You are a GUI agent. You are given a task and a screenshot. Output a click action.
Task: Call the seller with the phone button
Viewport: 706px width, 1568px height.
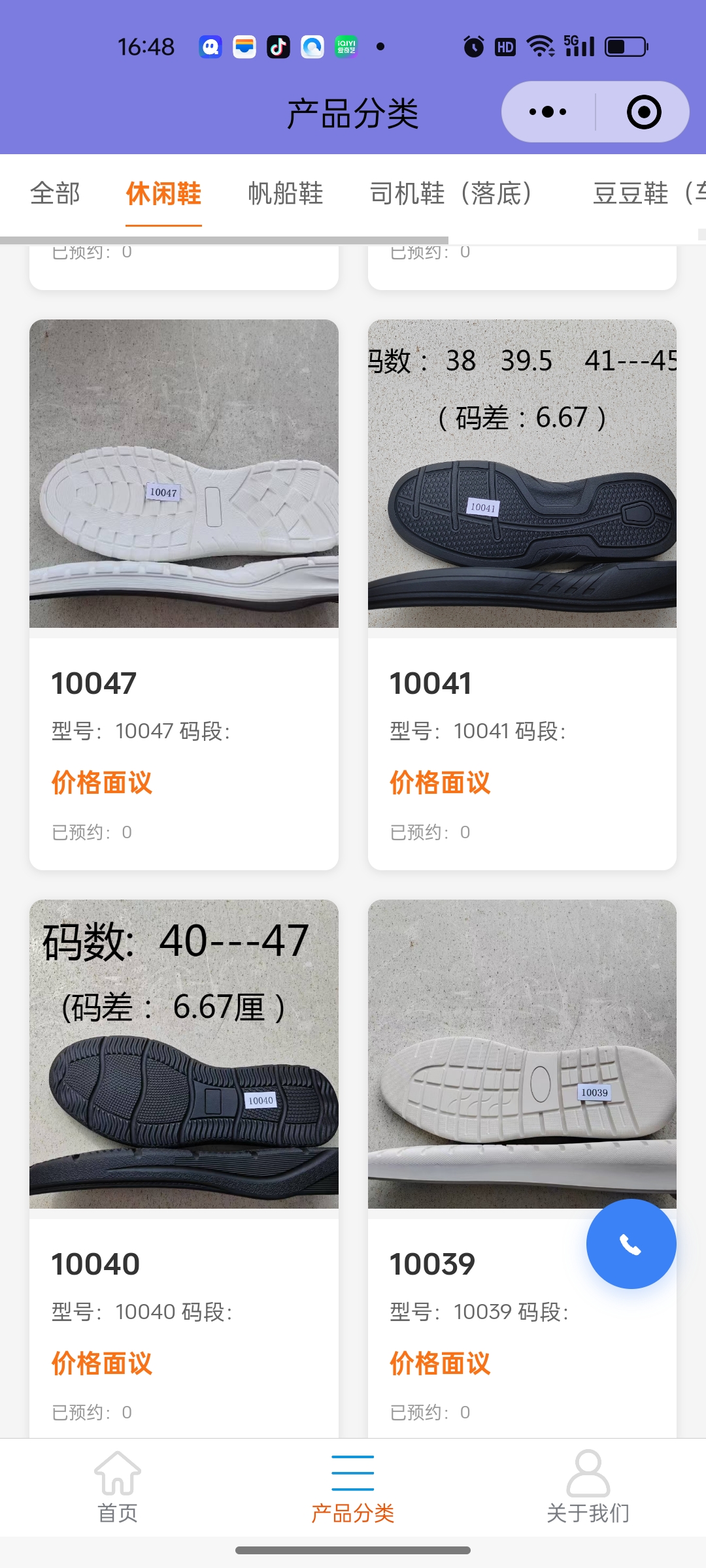pyautogui.click(x=631, y=1244)
